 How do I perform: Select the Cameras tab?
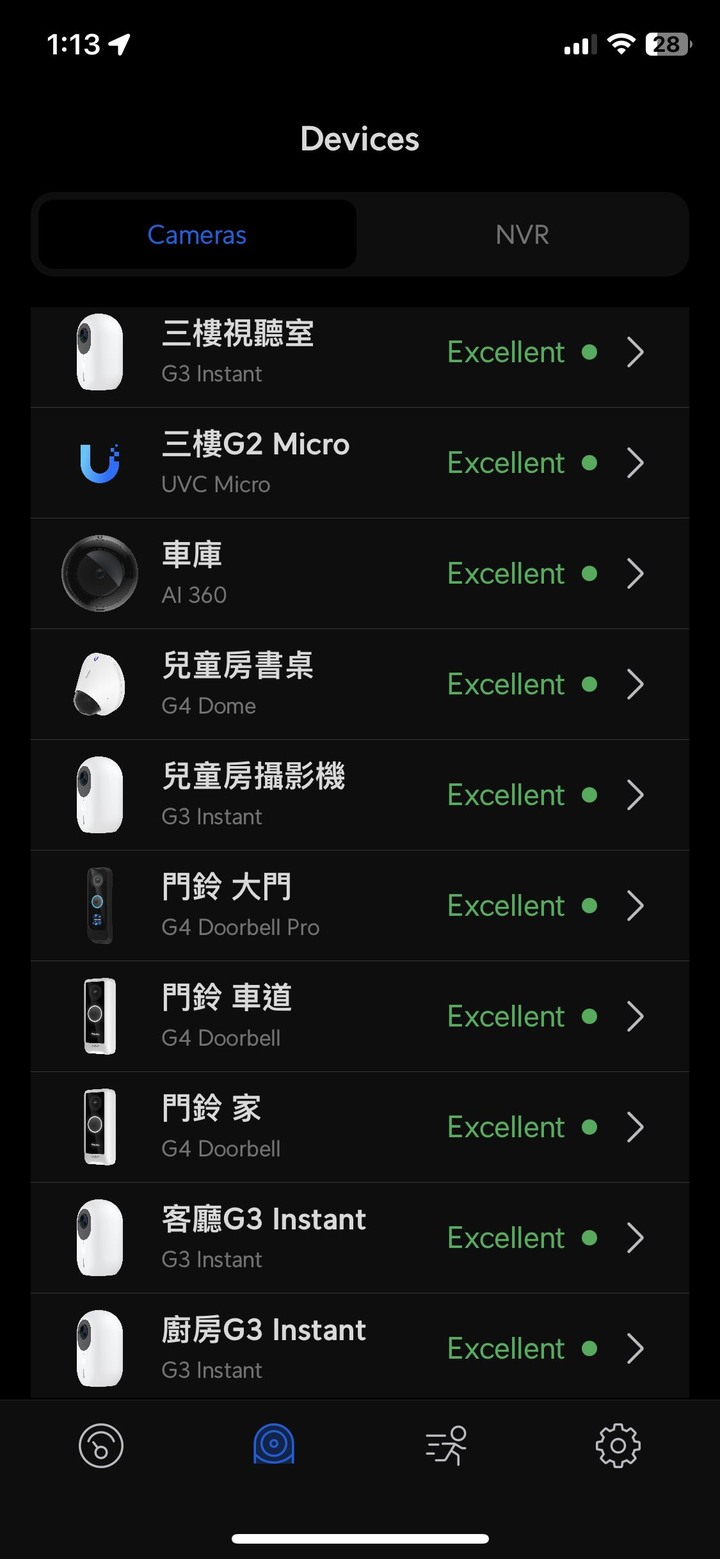point(197,235)
